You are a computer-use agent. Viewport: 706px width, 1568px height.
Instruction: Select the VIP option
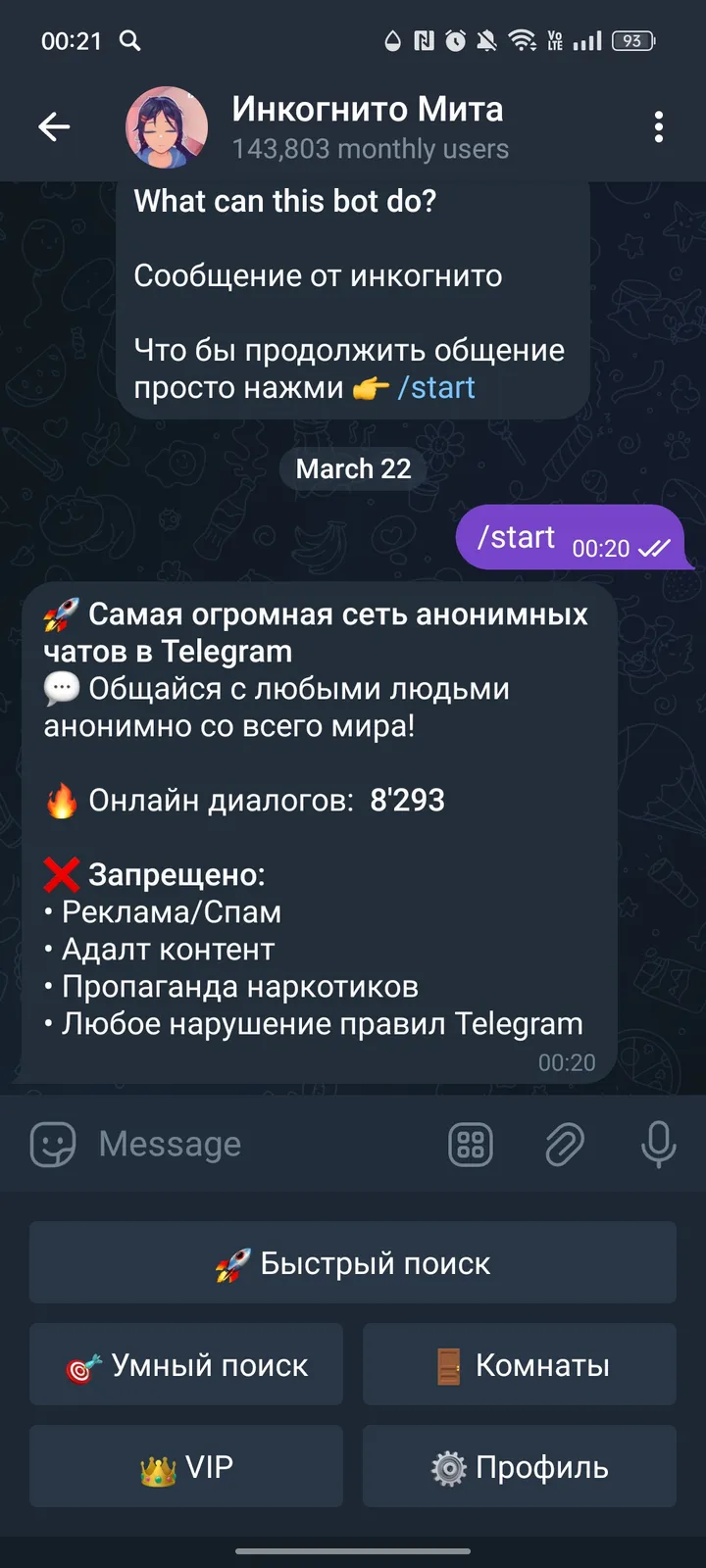click(x=186, y=1466)
